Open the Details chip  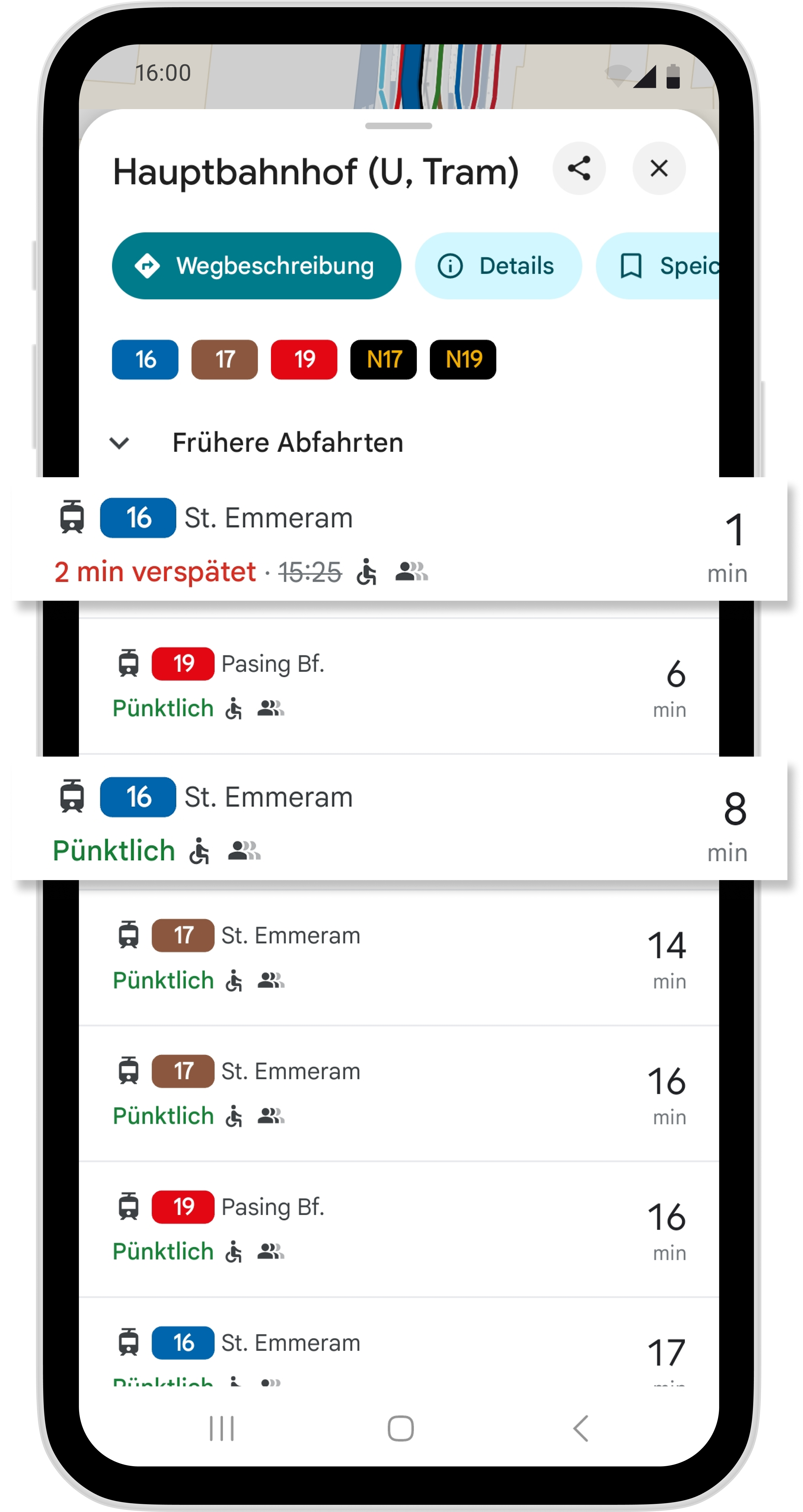[498, 266]
